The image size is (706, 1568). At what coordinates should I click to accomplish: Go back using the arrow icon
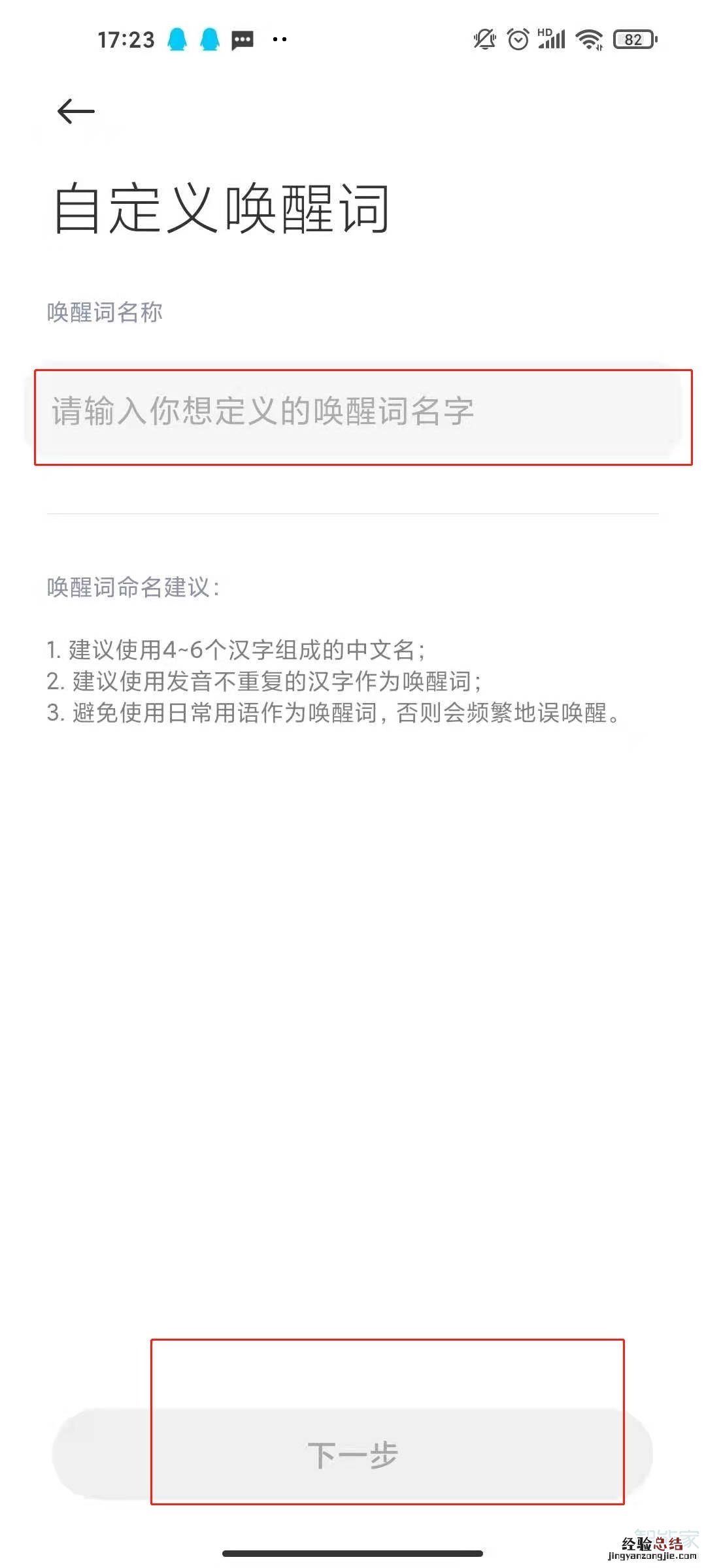click(x=76, y=111)
